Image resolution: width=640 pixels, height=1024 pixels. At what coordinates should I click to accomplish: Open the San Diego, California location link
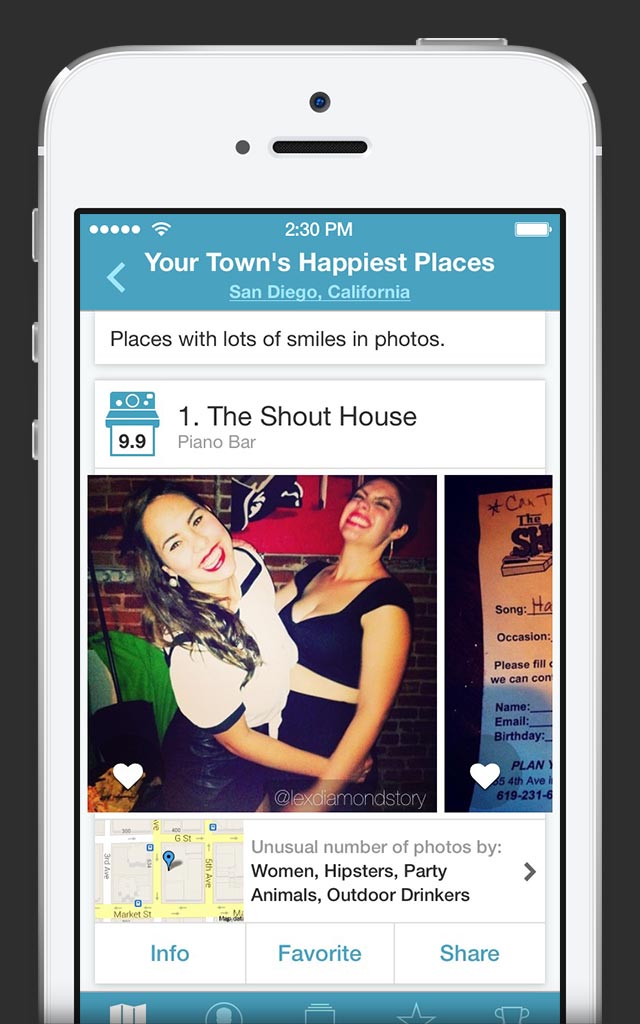pyautogui.click(x=319, y=292)
